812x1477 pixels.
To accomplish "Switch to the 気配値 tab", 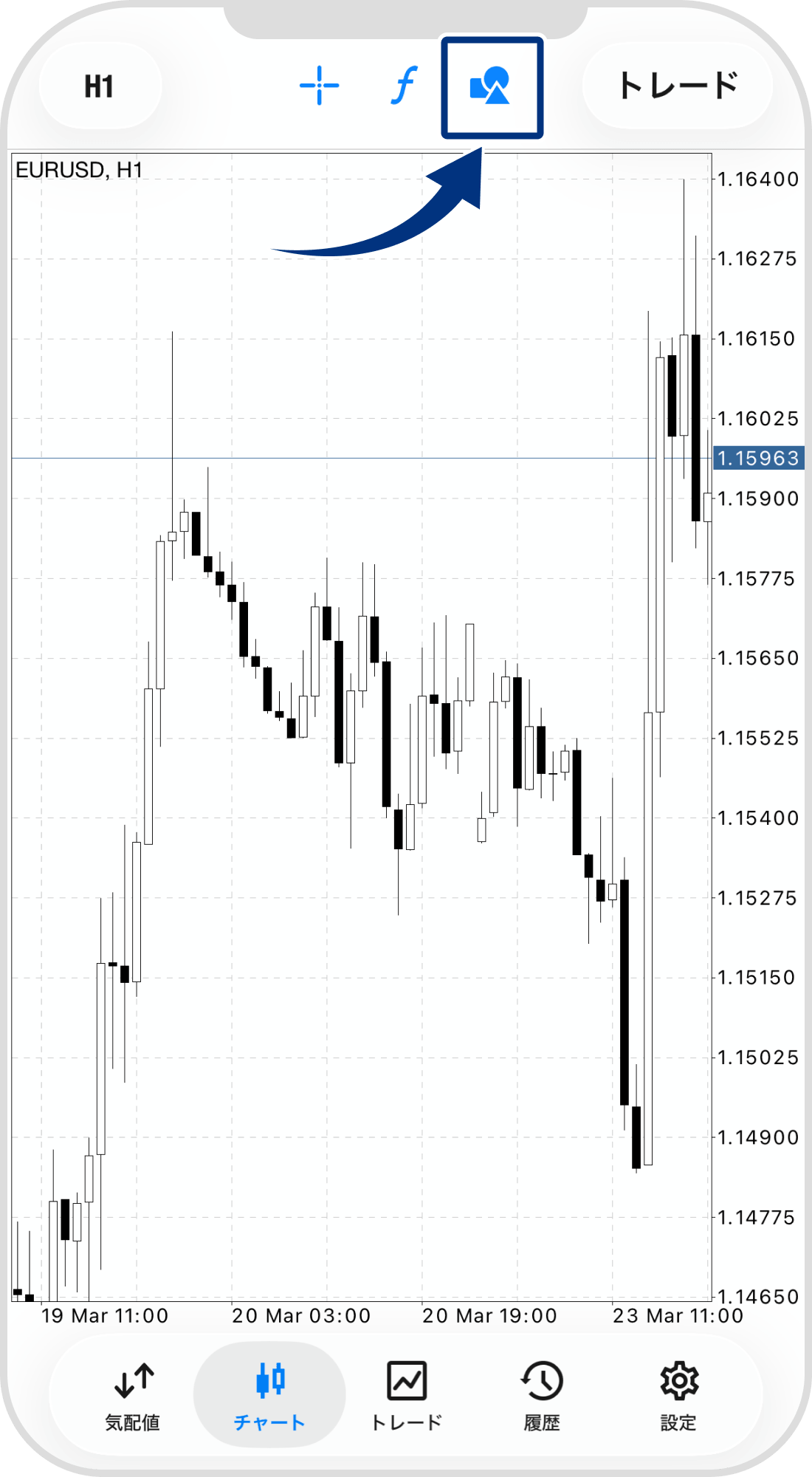I will pyautogui.click(x=133, y=1394).
